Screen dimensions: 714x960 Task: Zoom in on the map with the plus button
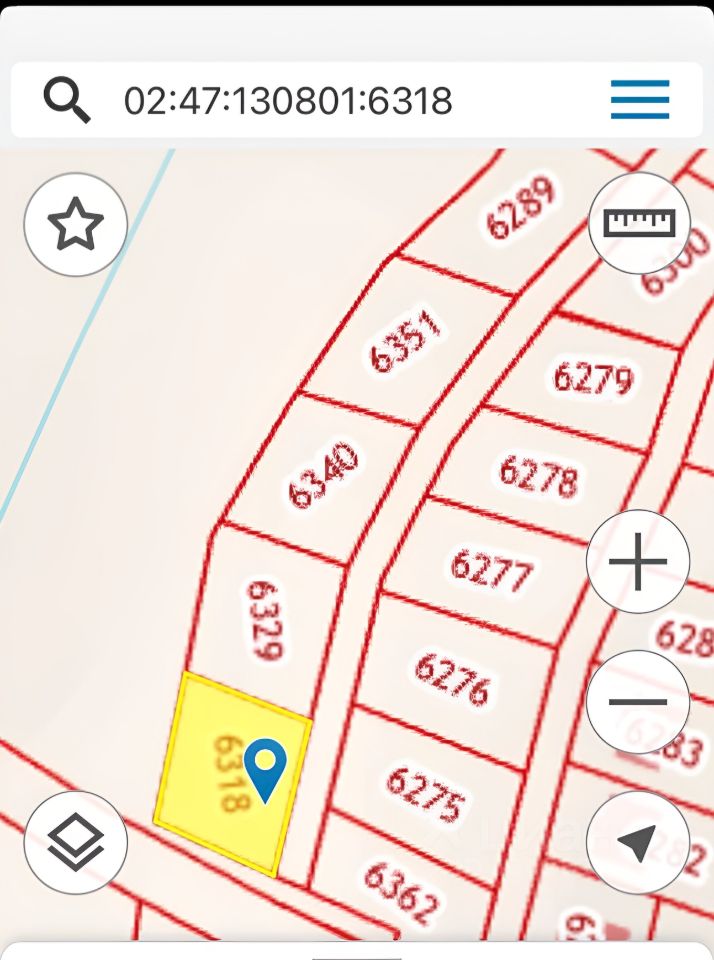coord(638,562)
